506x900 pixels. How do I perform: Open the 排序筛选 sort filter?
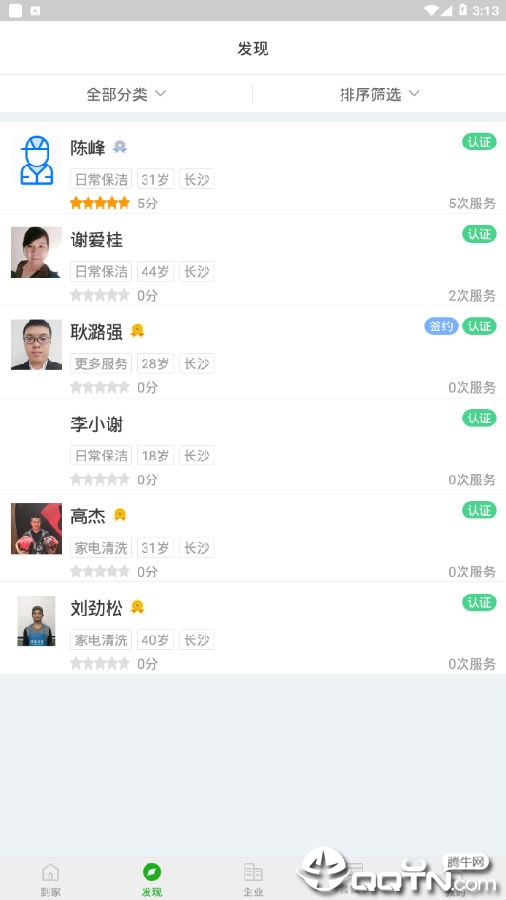[x=379, y=94]
